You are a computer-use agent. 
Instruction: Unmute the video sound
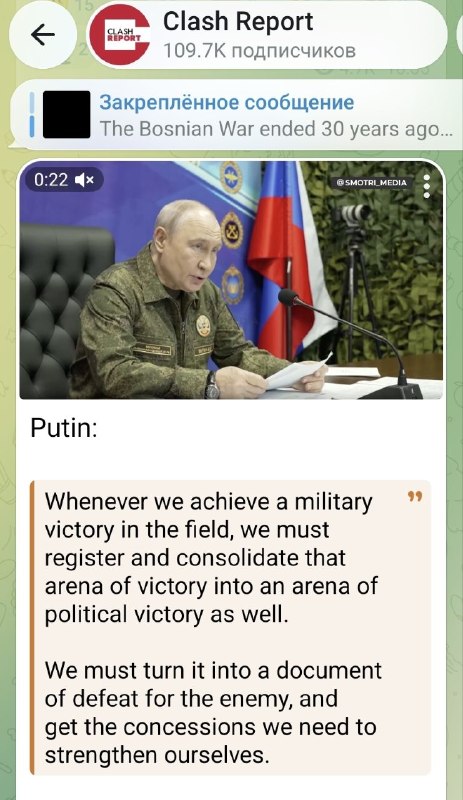[x=85, y=180]
